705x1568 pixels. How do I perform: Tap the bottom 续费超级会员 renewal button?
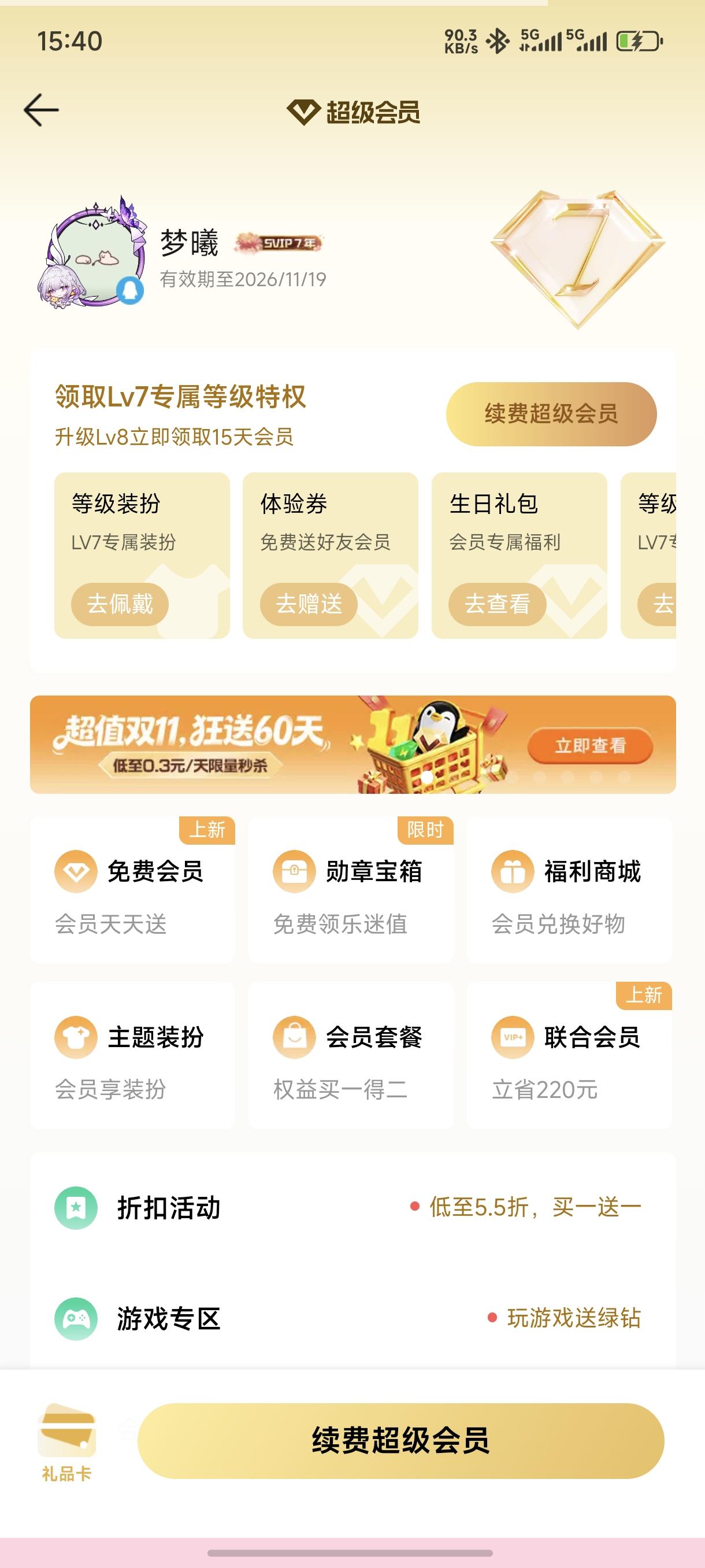pyautogui.click(x=400, y=1440)
